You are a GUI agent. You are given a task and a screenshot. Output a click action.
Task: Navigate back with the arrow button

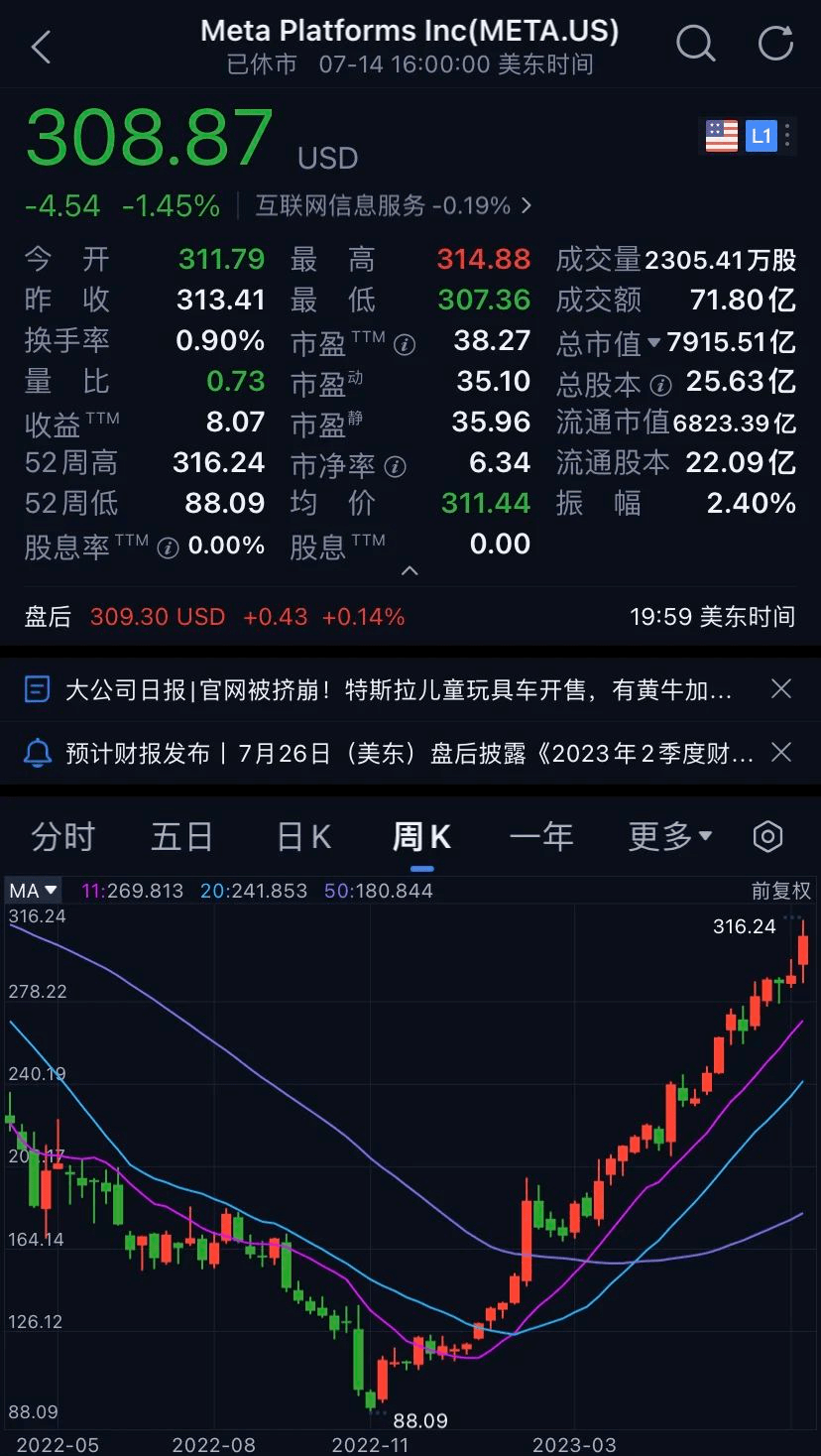[x=40, y=45]
